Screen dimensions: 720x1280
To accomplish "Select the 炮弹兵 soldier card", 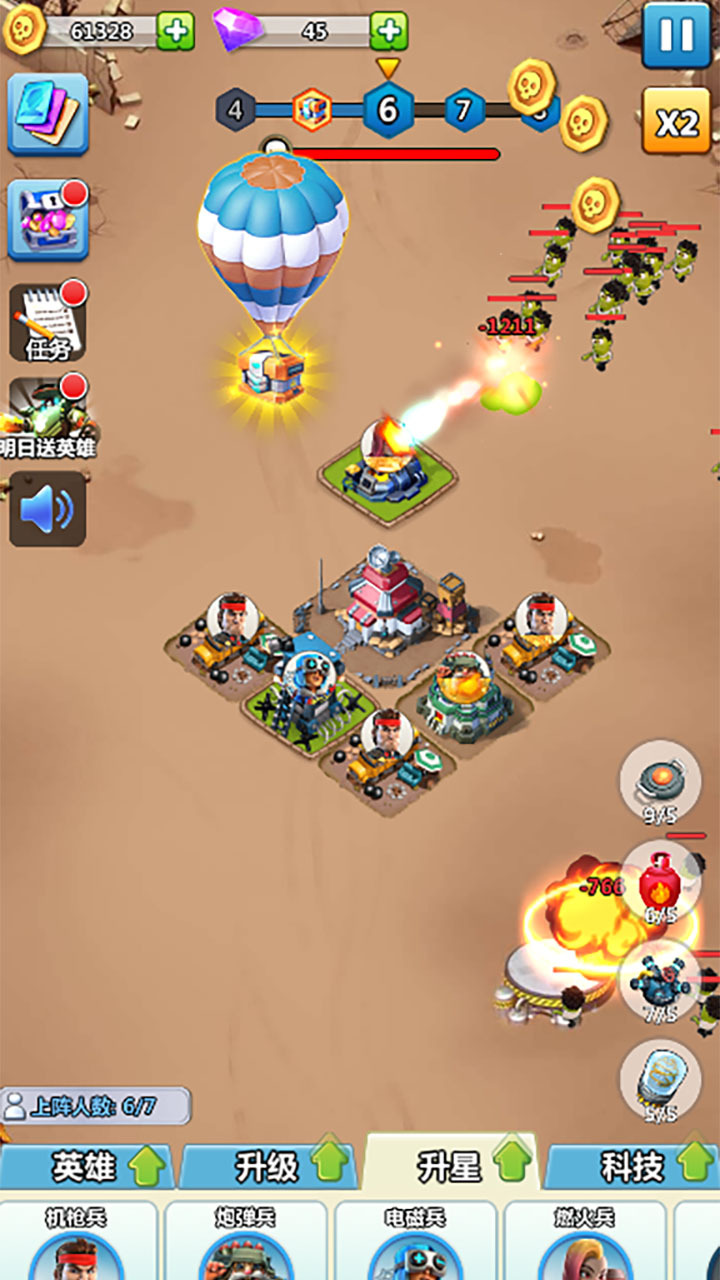I will click(245, 1245).
